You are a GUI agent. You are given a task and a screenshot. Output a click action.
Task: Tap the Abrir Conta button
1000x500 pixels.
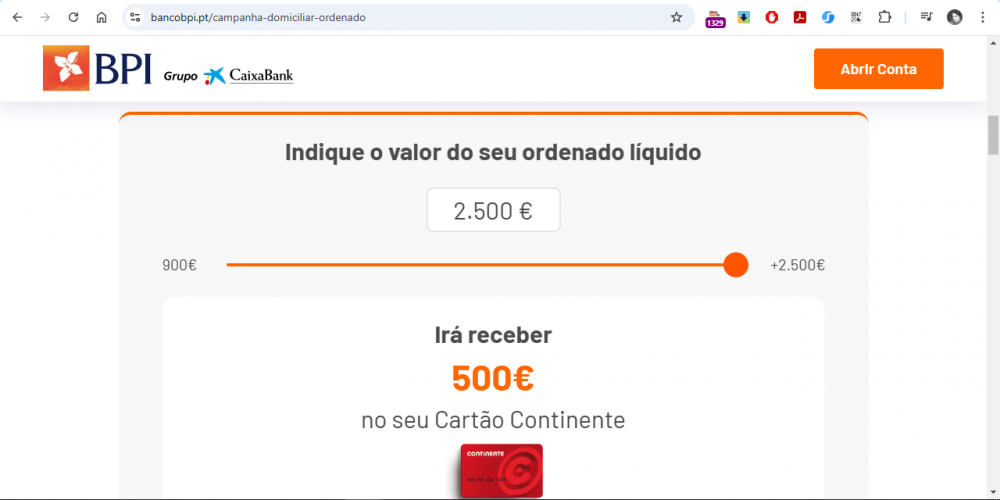(878, 69)
